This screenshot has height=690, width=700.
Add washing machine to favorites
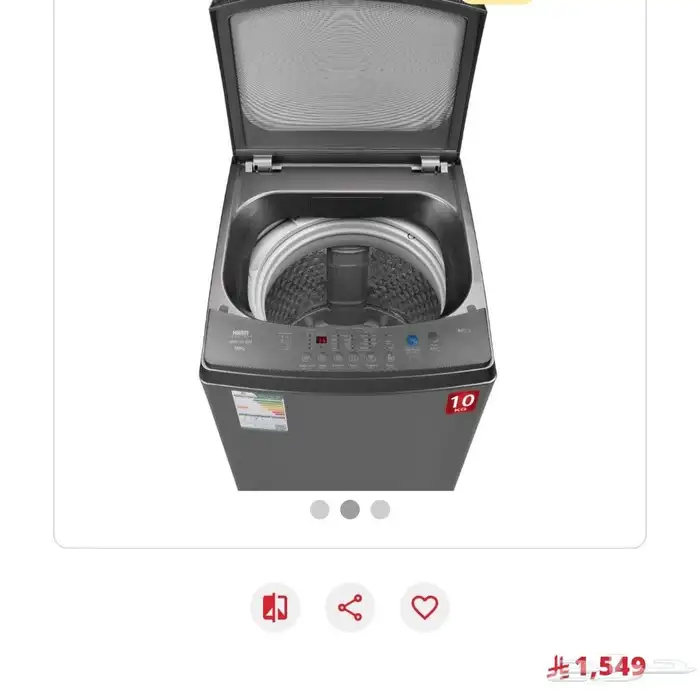click(425, 607)
